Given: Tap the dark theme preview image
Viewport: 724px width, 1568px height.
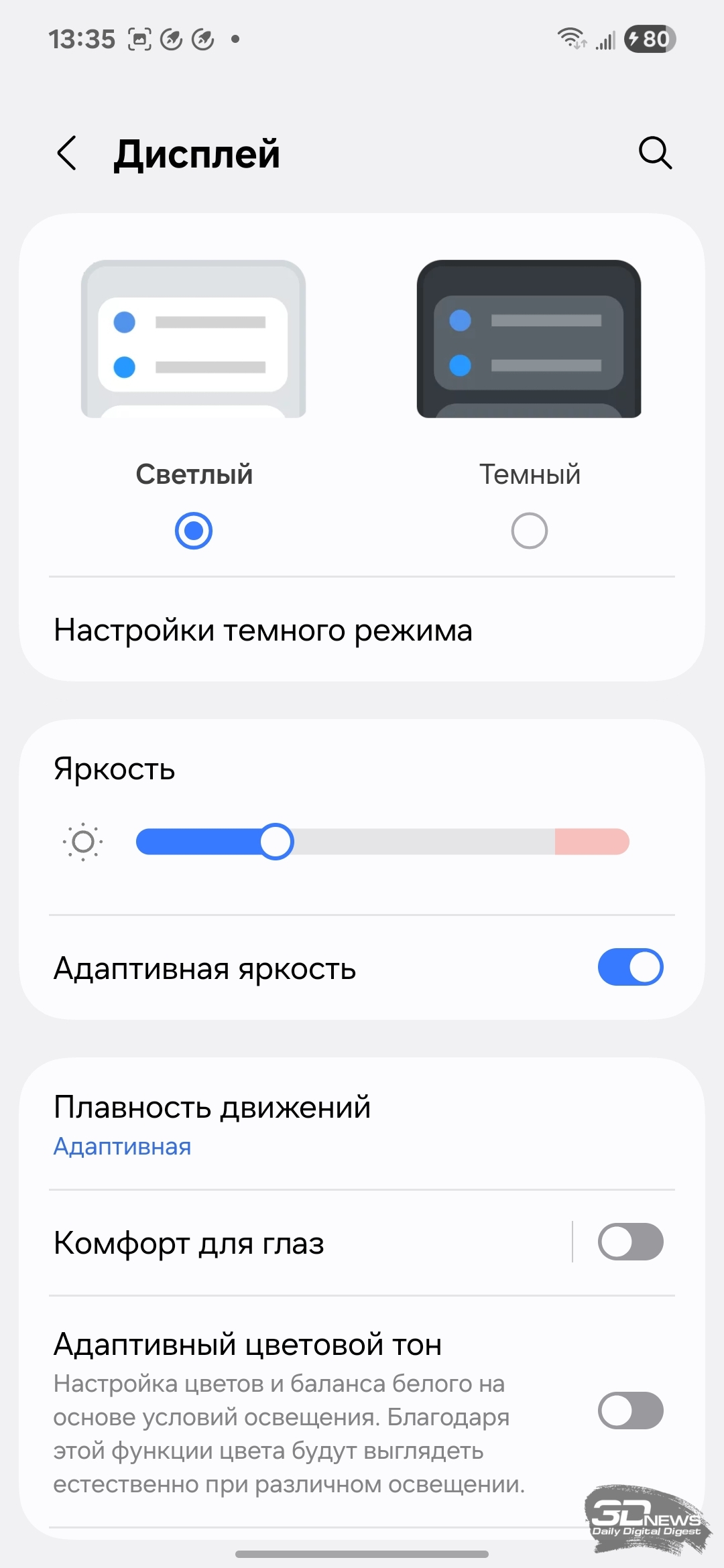Looking at the screenshot, I should tap(529, 339).
